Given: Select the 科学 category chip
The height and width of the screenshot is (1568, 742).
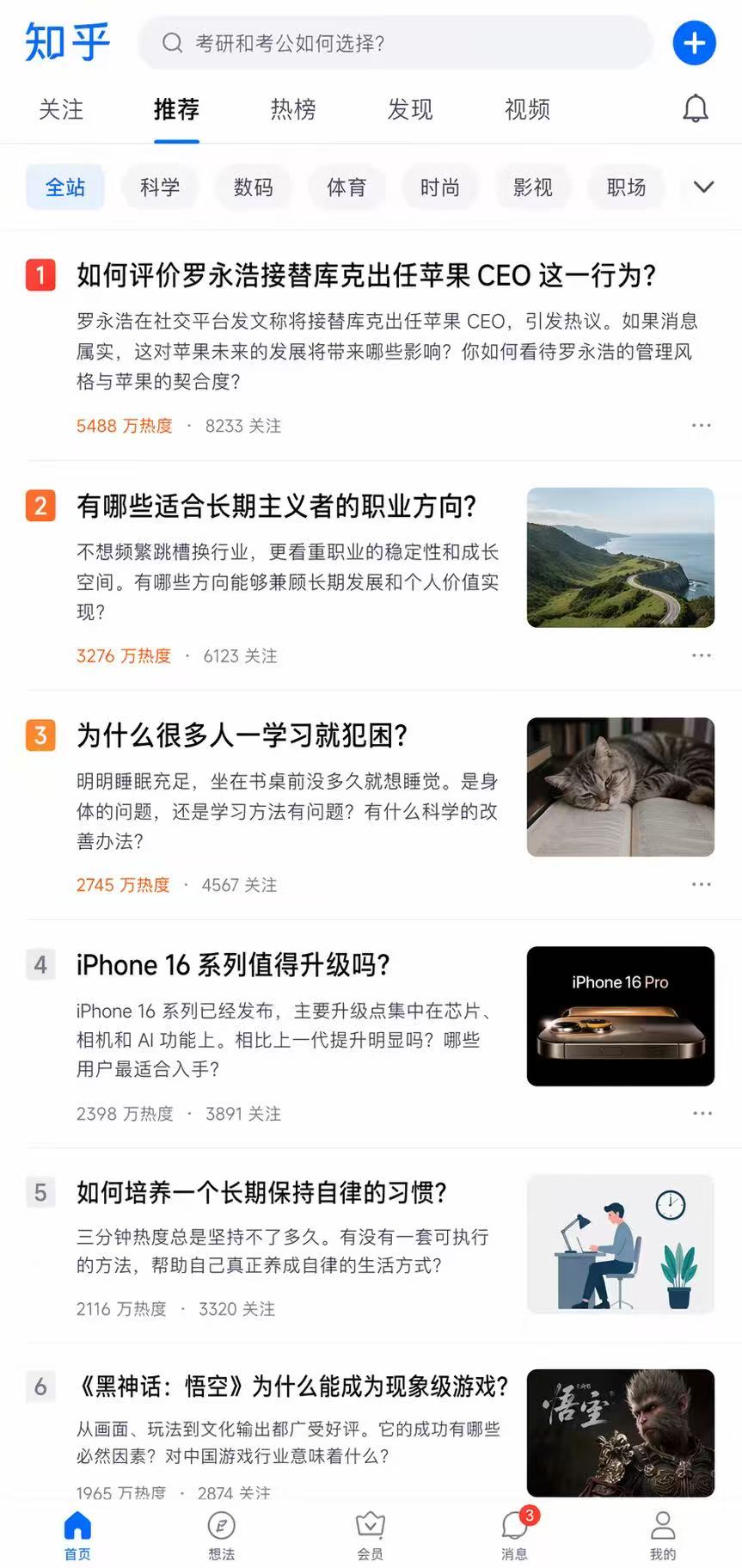Looking at the screenshot, I should pos(160,188).
